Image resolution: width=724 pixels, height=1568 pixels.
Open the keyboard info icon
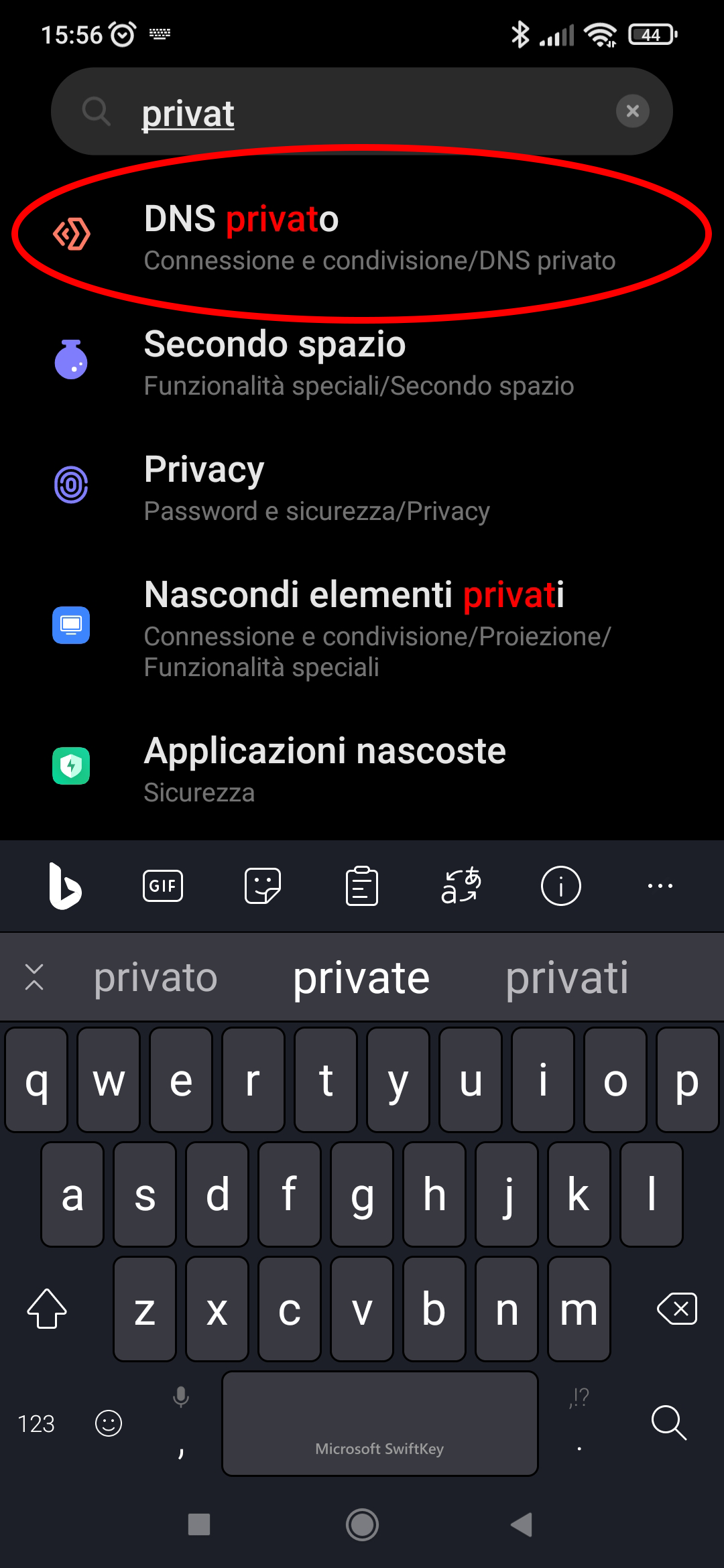click(x=560, y=886)
